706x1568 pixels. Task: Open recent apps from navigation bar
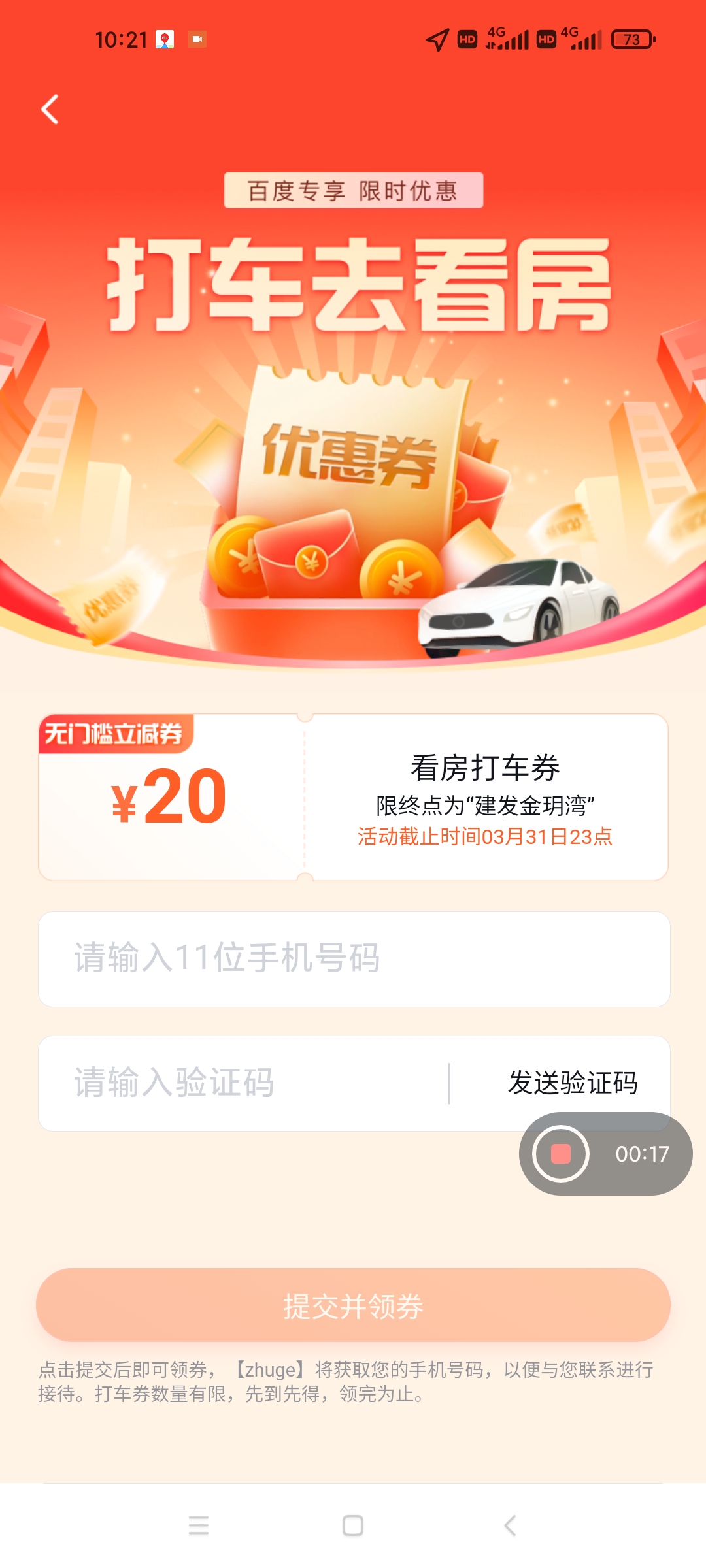199,1526
